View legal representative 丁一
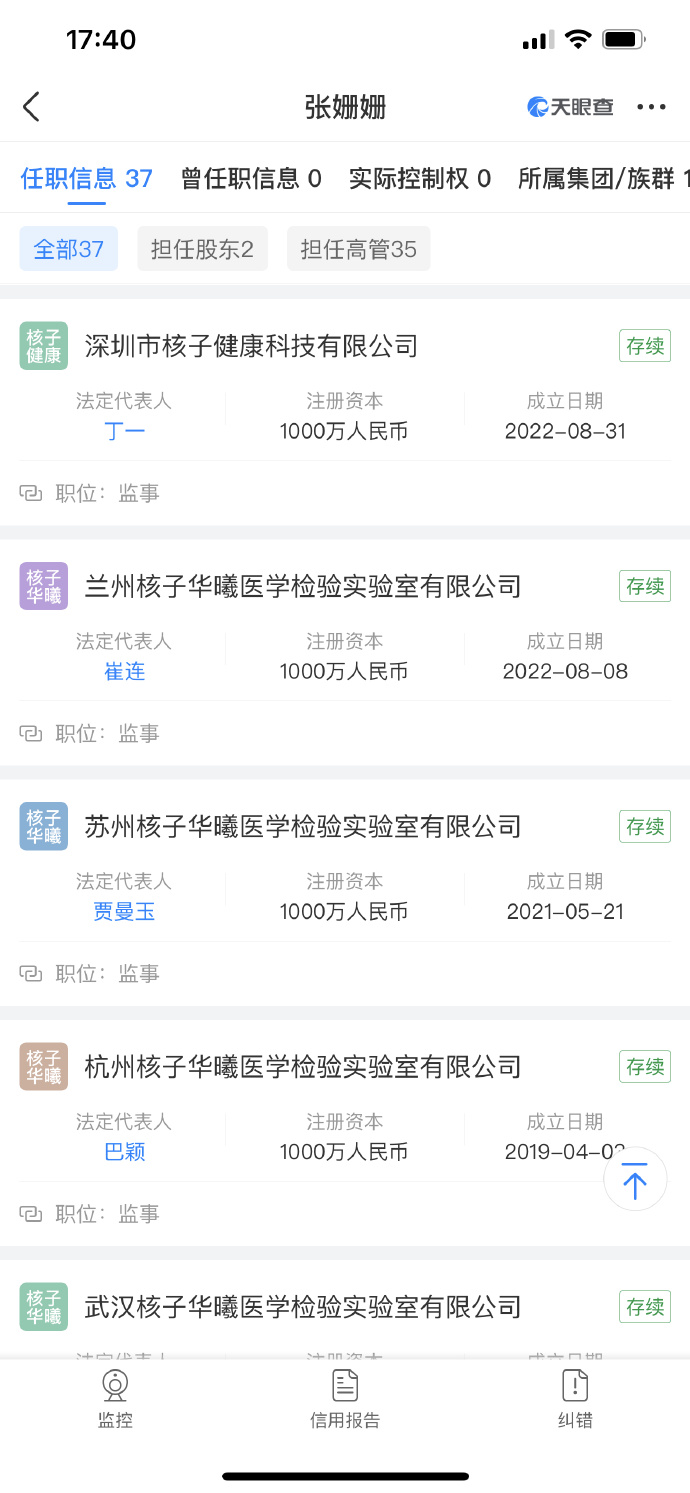This screenshot has height=1493, width=690. pyautogui.click(x=125, y=432)
